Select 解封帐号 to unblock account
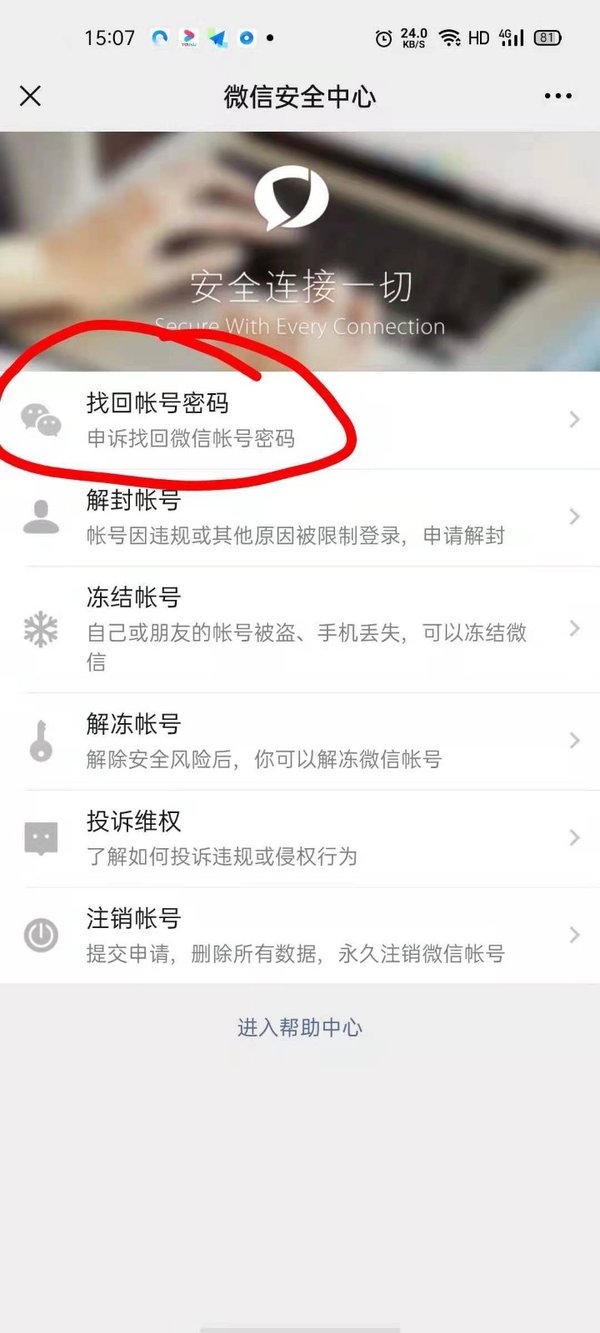Screen dimensions: 600x1333 pyautogui.click(x=300, y=517)
